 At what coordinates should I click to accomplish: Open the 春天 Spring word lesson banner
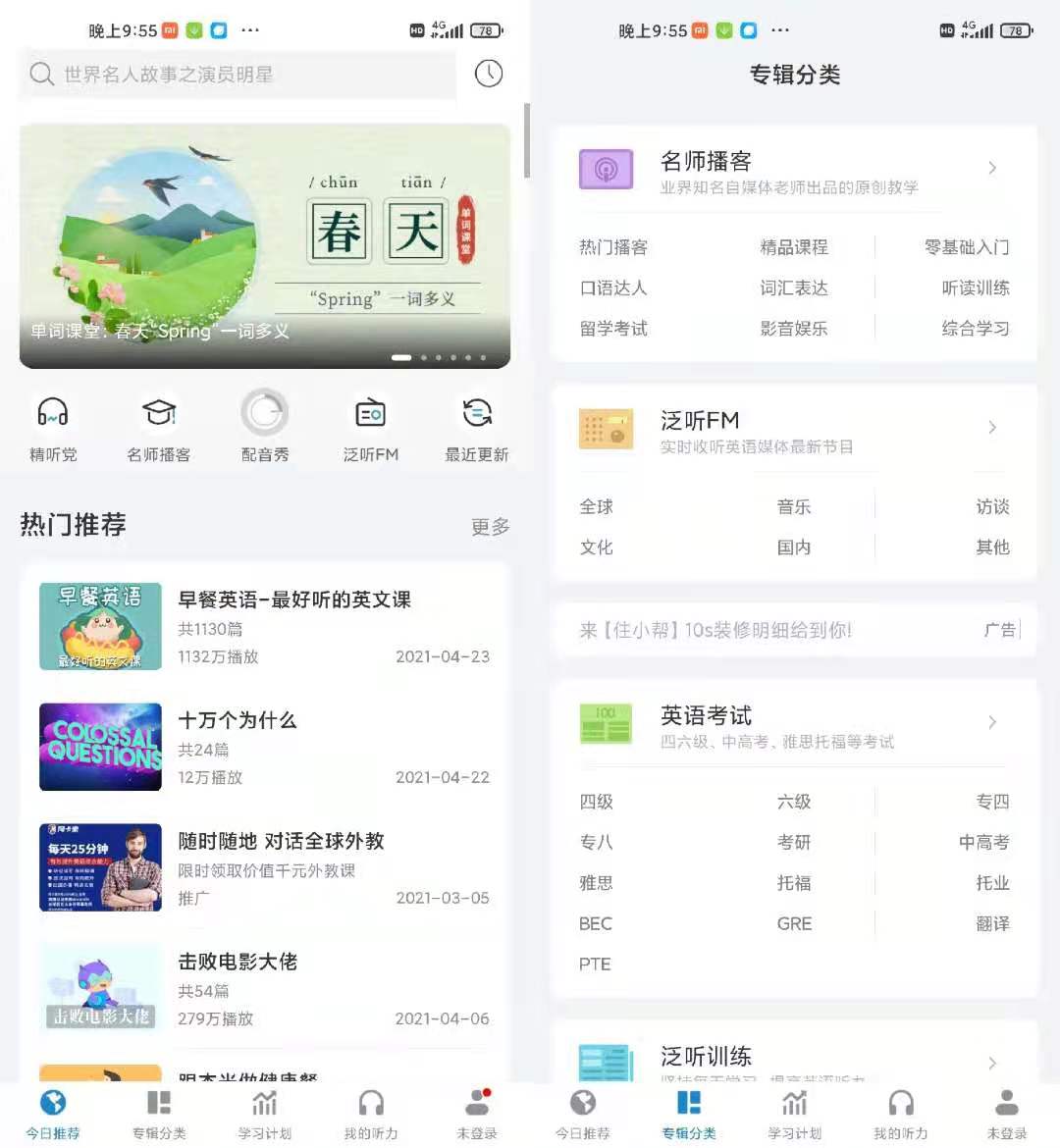(265, 245)
